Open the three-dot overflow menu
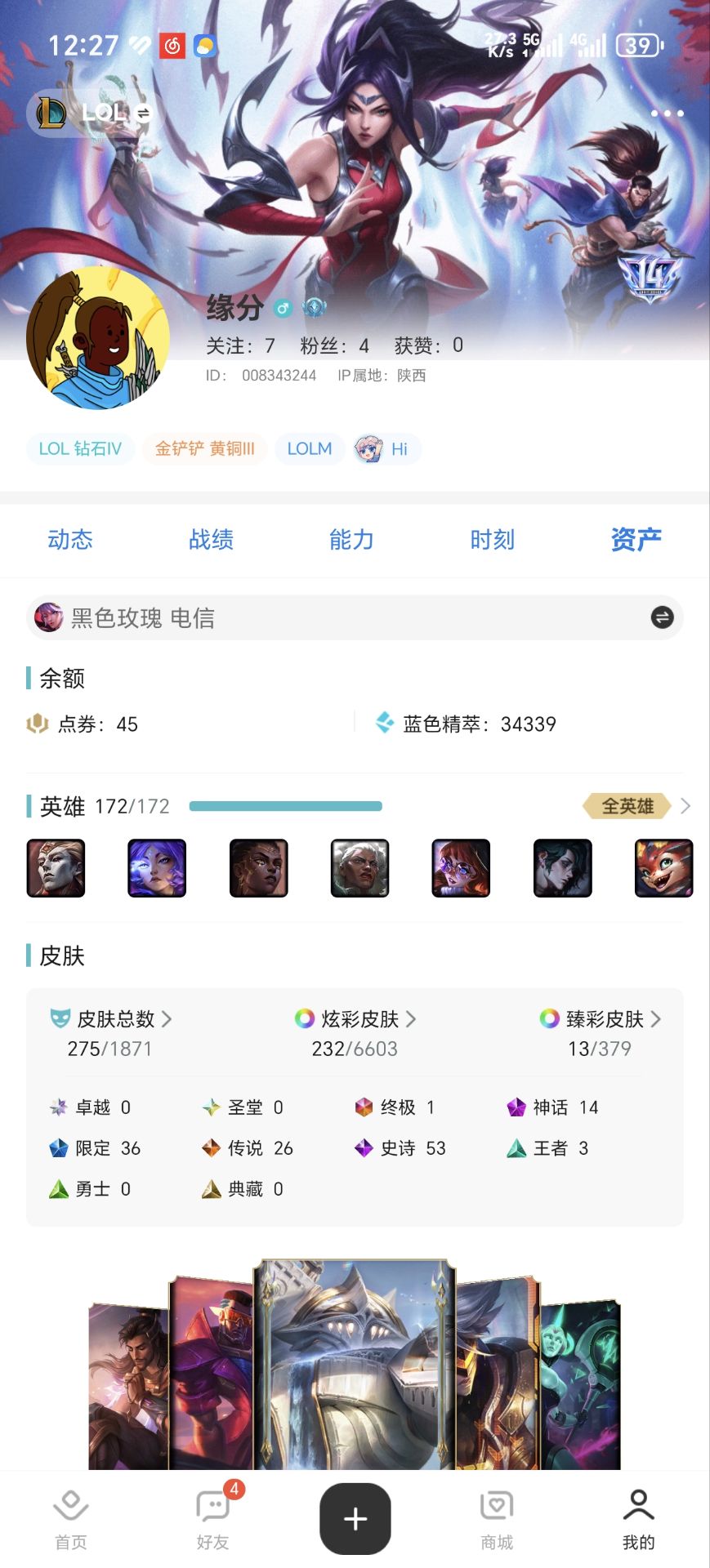Screen dimensions: 710x1568 coord(667,113)
